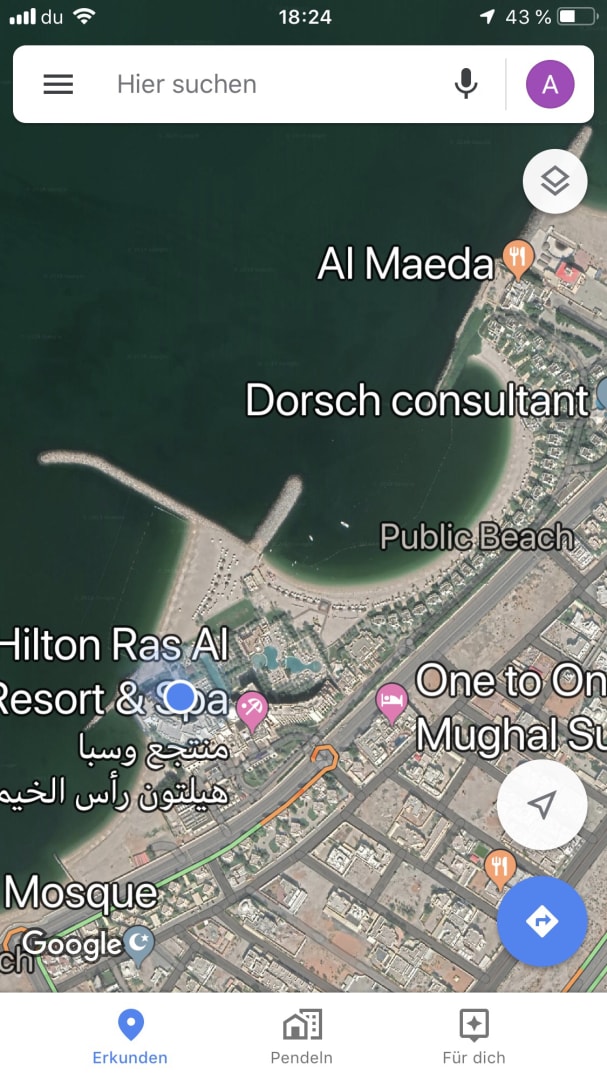
Task: Open the account profile avatar
Action: click(x=550, y=85)
